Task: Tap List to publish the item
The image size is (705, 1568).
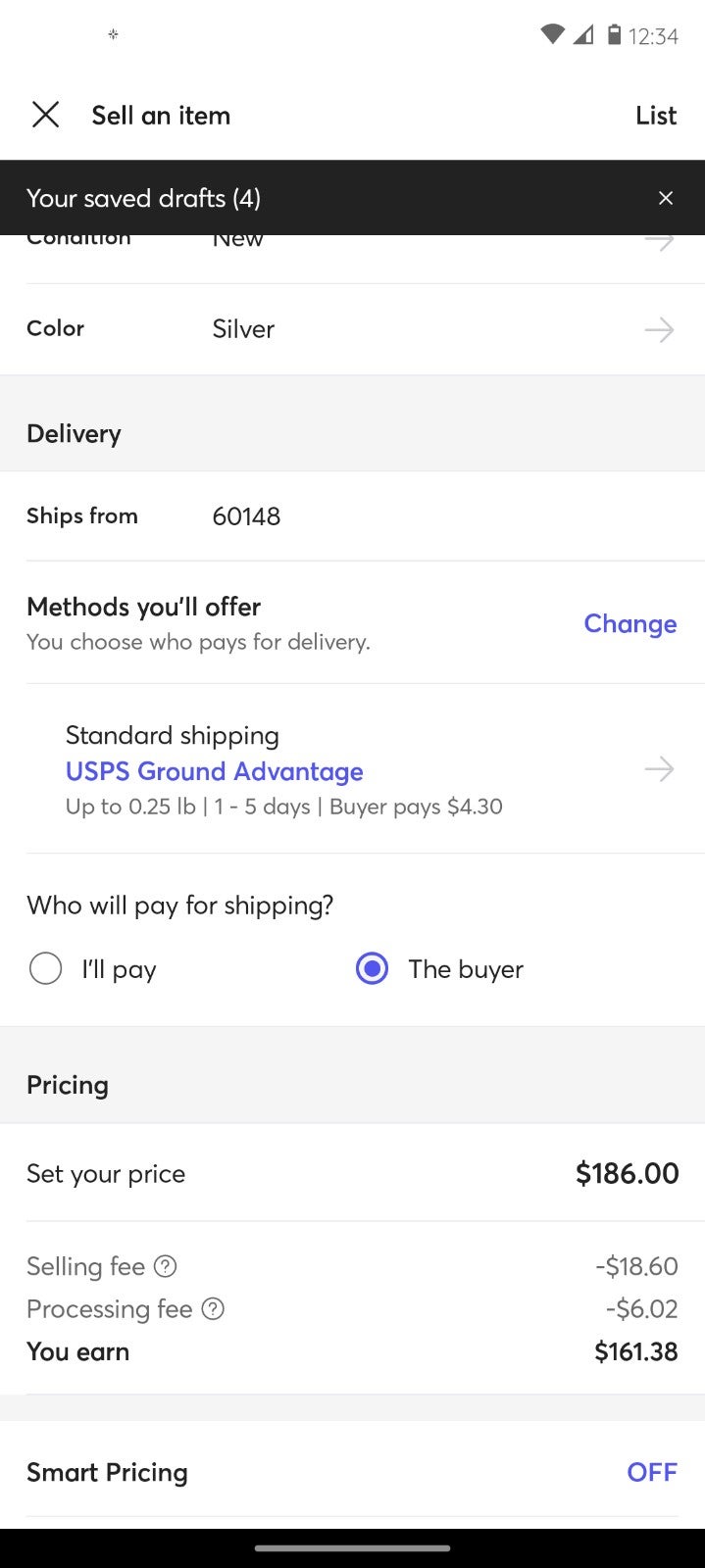Action: (655, 116)
